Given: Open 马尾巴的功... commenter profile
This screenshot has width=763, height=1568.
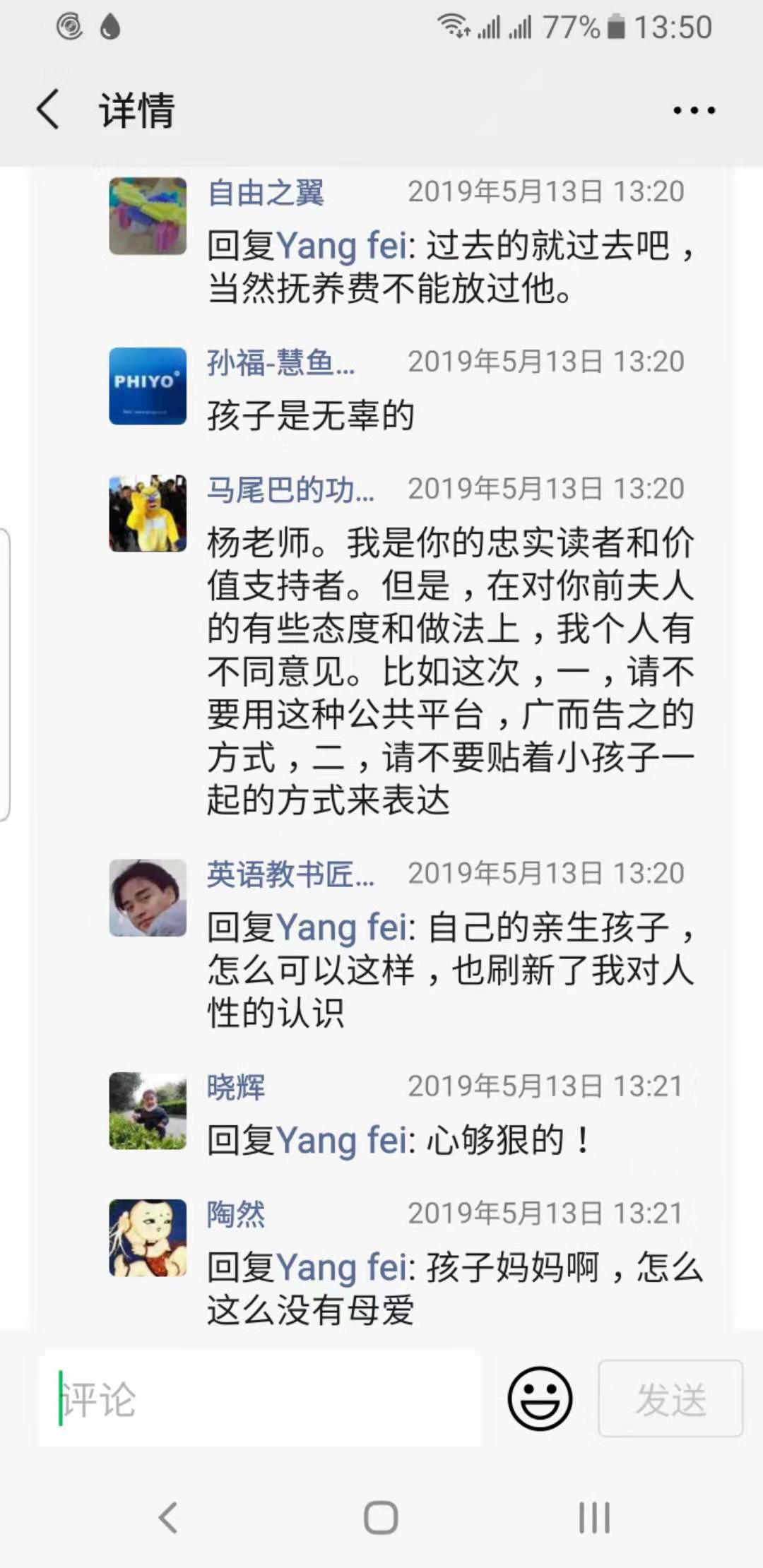Looking at the screenshot, I should click(x=290, y=489).
